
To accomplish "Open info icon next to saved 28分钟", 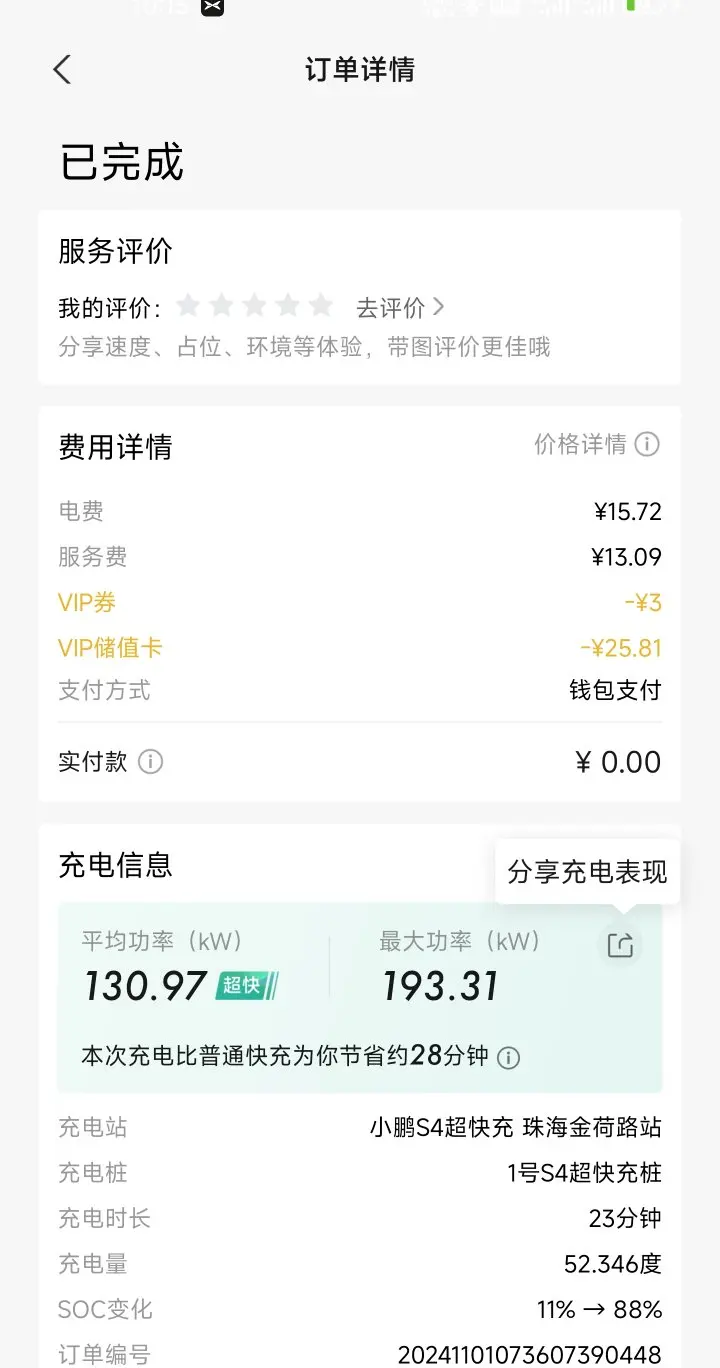I will (x=509, y=1057).
